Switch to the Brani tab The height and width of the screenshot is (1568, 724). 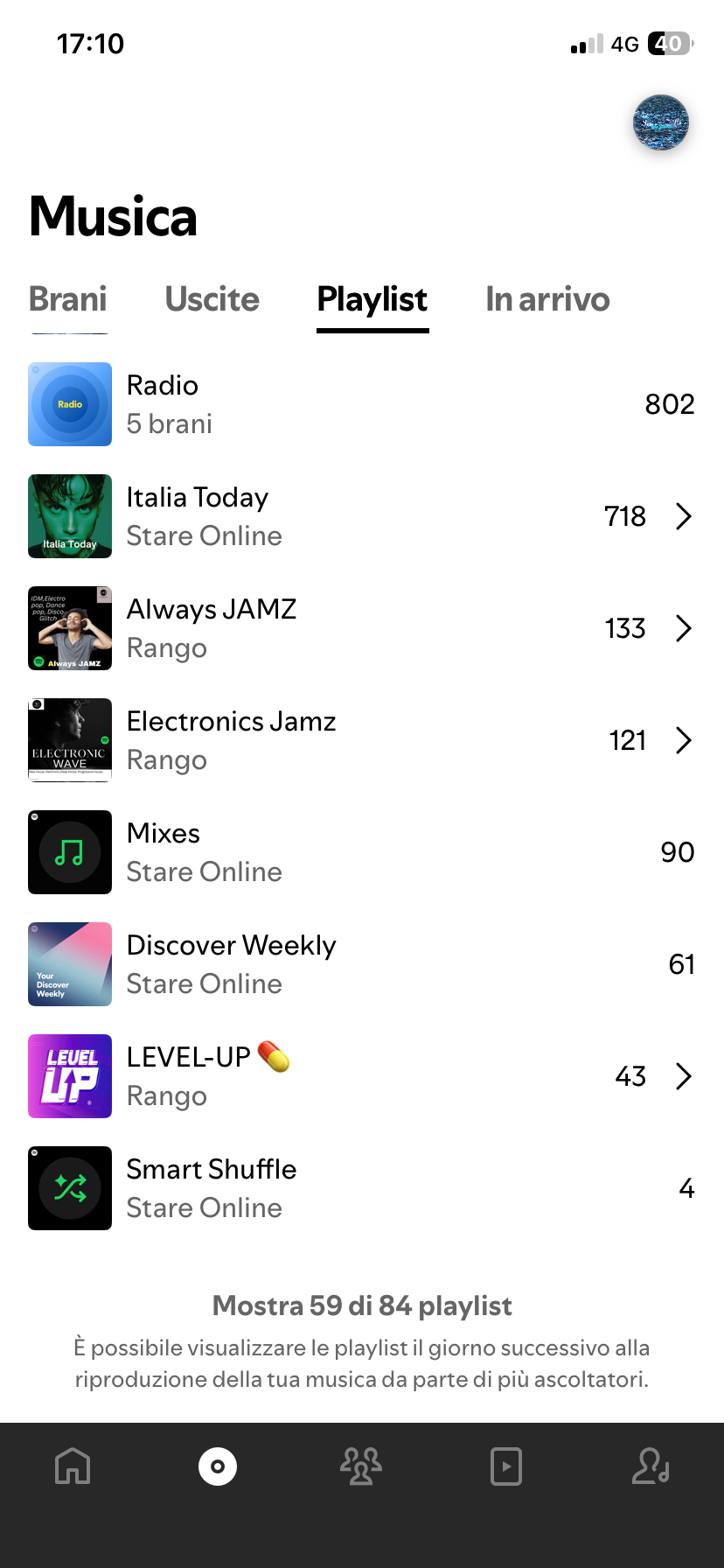click(68, 299)
